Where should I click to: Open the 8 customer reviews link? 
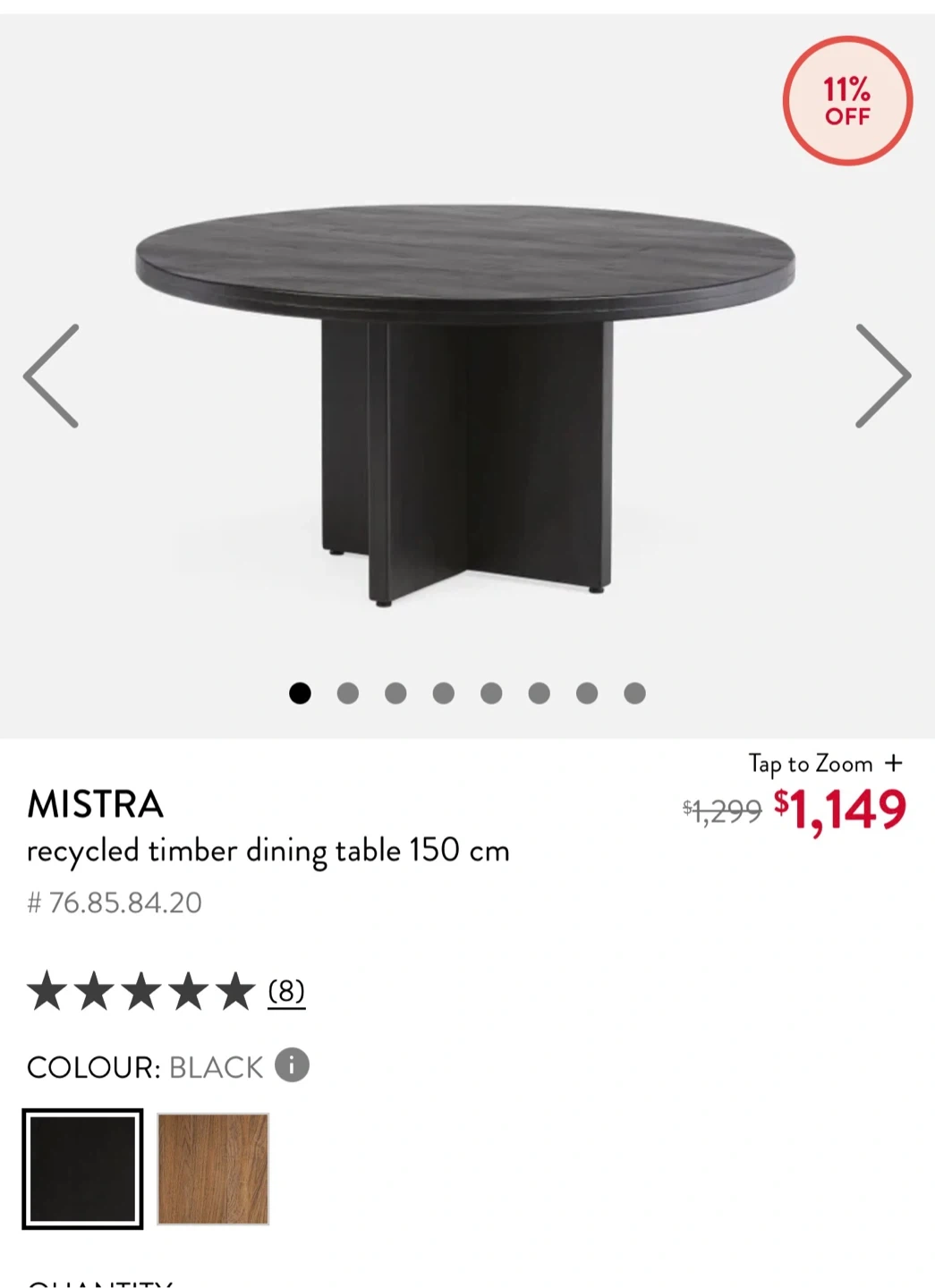(286, 991)
